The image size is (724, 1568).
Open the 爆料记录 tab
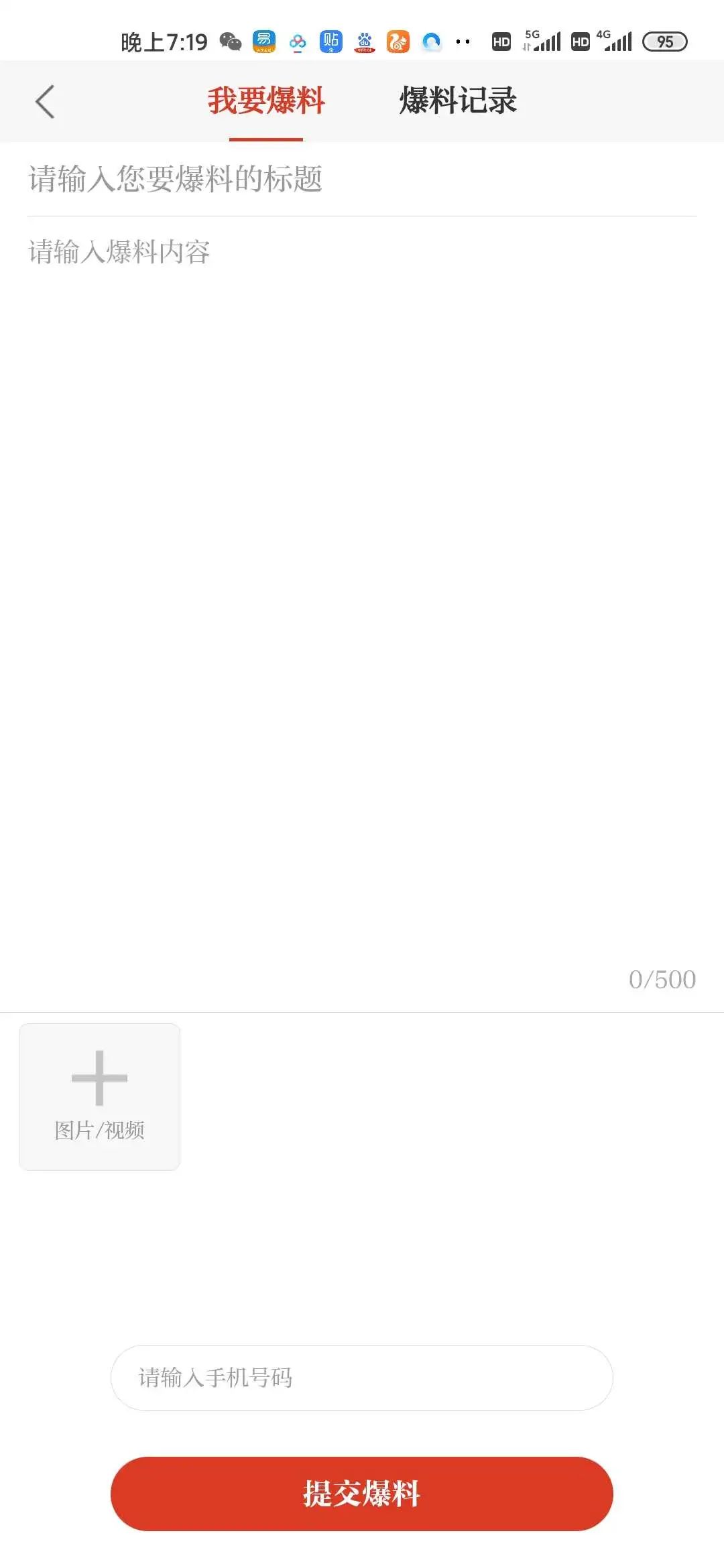click(x=458, y=101)
